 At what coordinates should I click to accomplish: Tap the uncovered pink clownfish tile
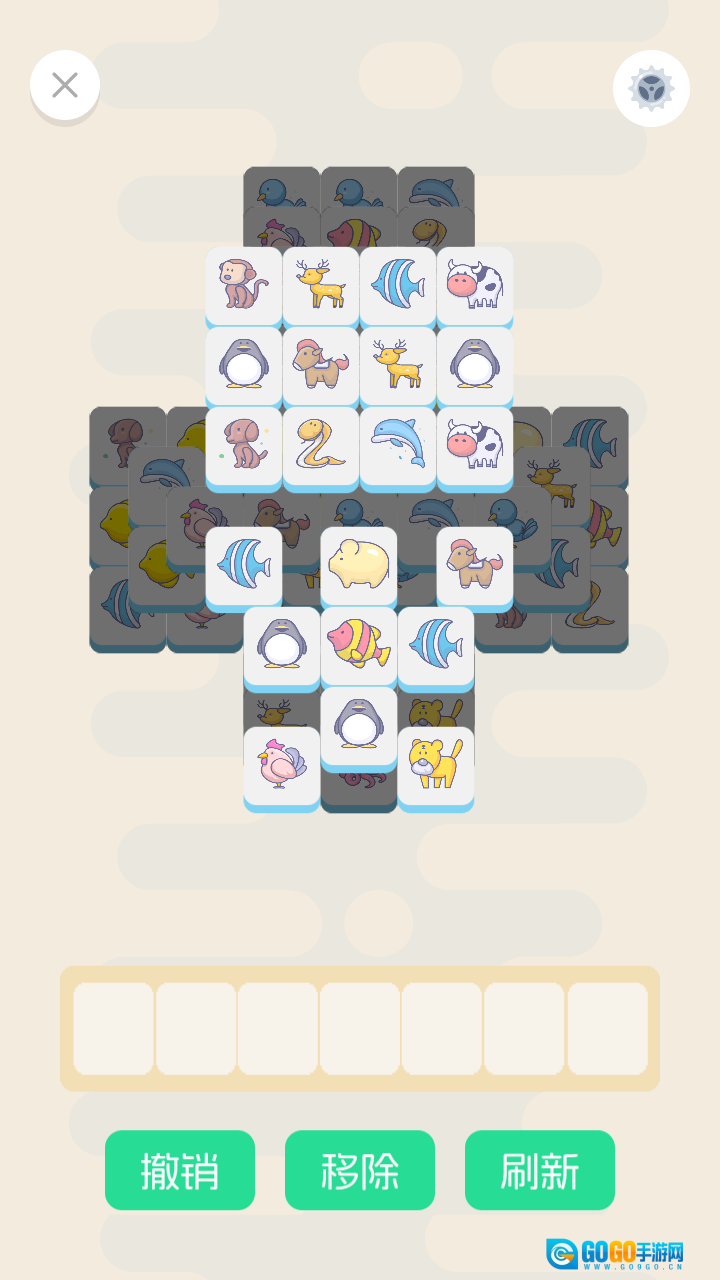(x=359, y=644)
